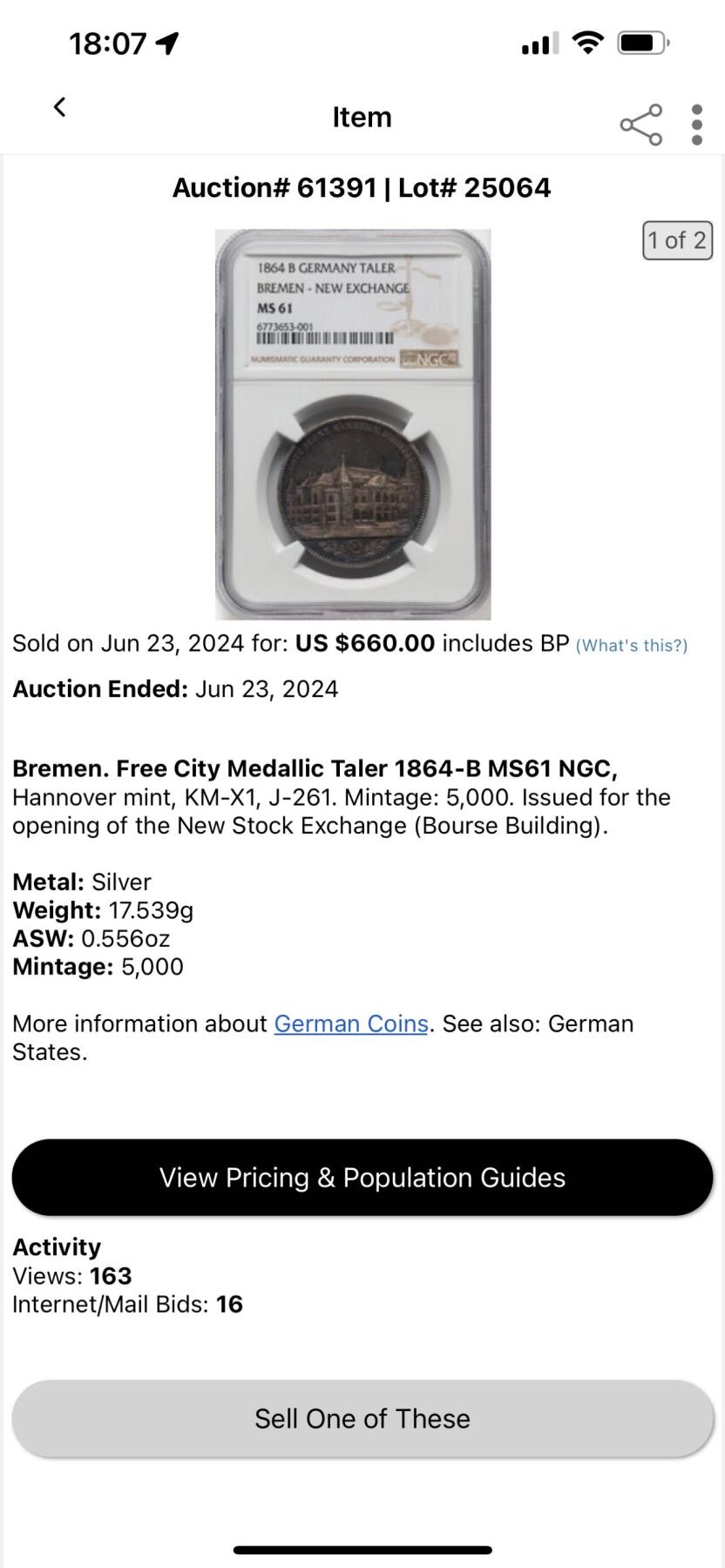The height and width of the screenshot is (1568, 725).
Task: Share this auction item
Action: pos(640,125)
